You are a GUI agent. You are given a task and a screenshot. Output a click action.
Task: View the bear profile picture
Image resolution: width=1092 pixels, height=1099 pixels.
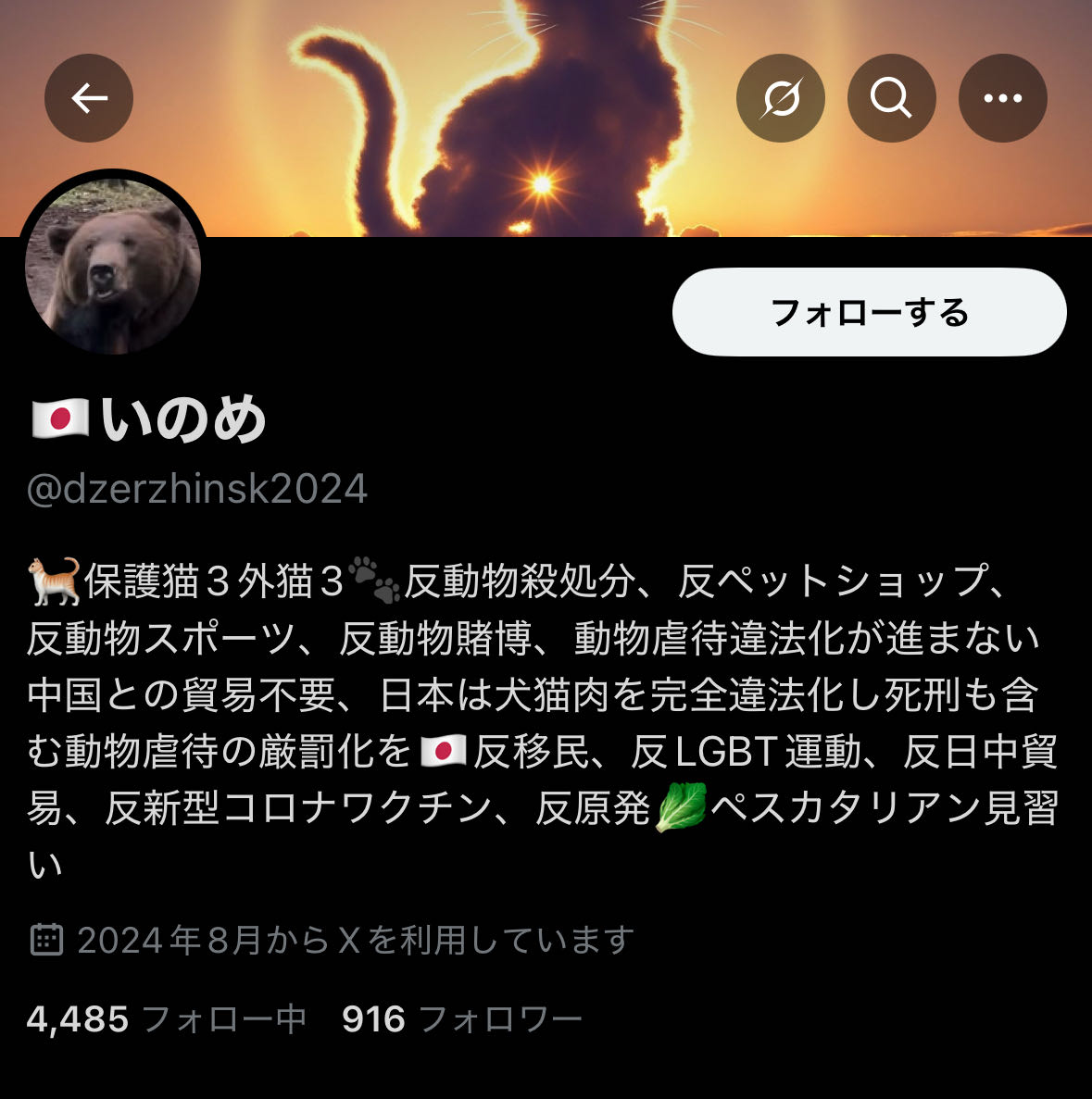(113, 269)
